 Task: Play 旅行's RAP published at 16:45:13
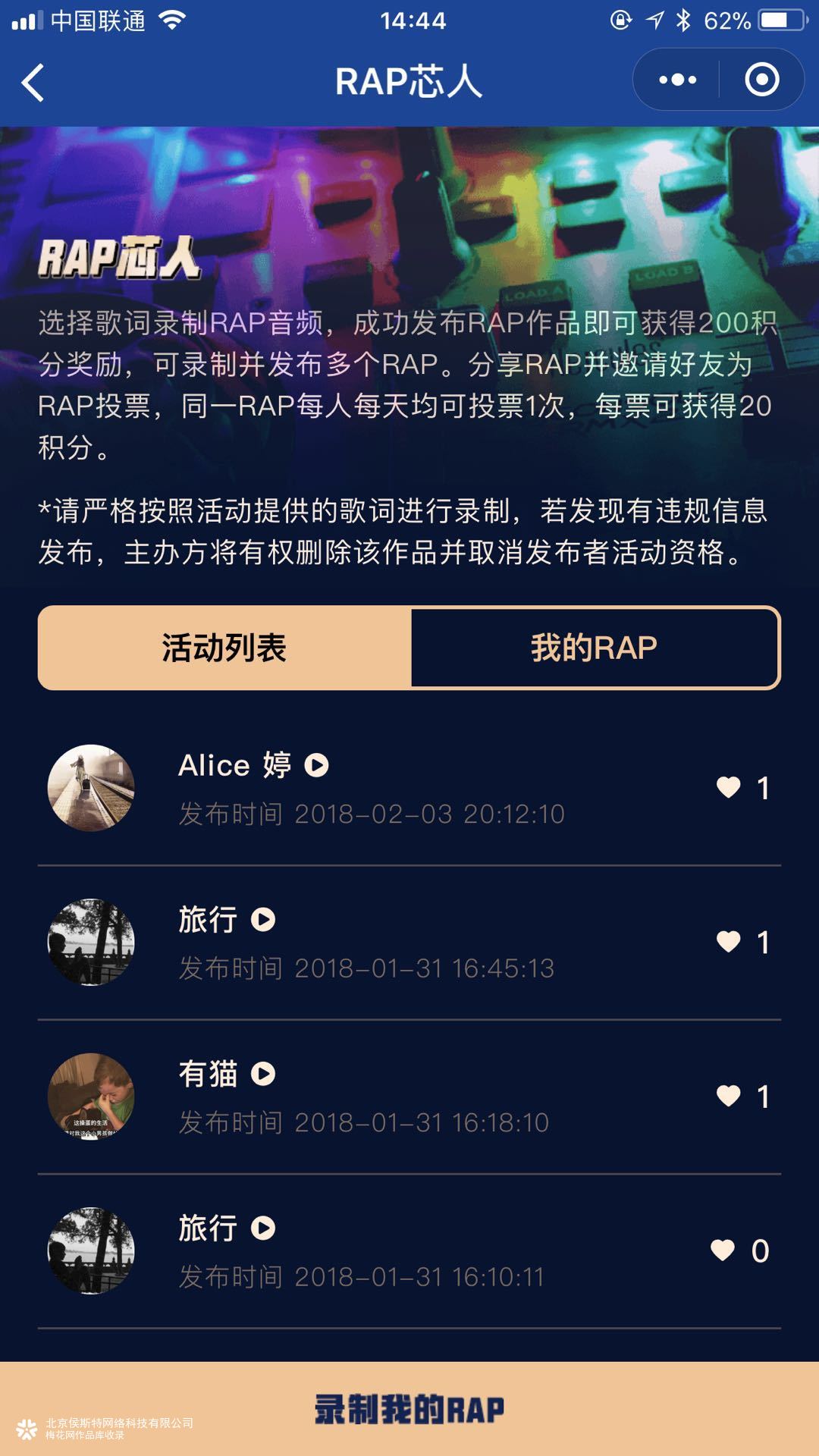pos(263,920)
